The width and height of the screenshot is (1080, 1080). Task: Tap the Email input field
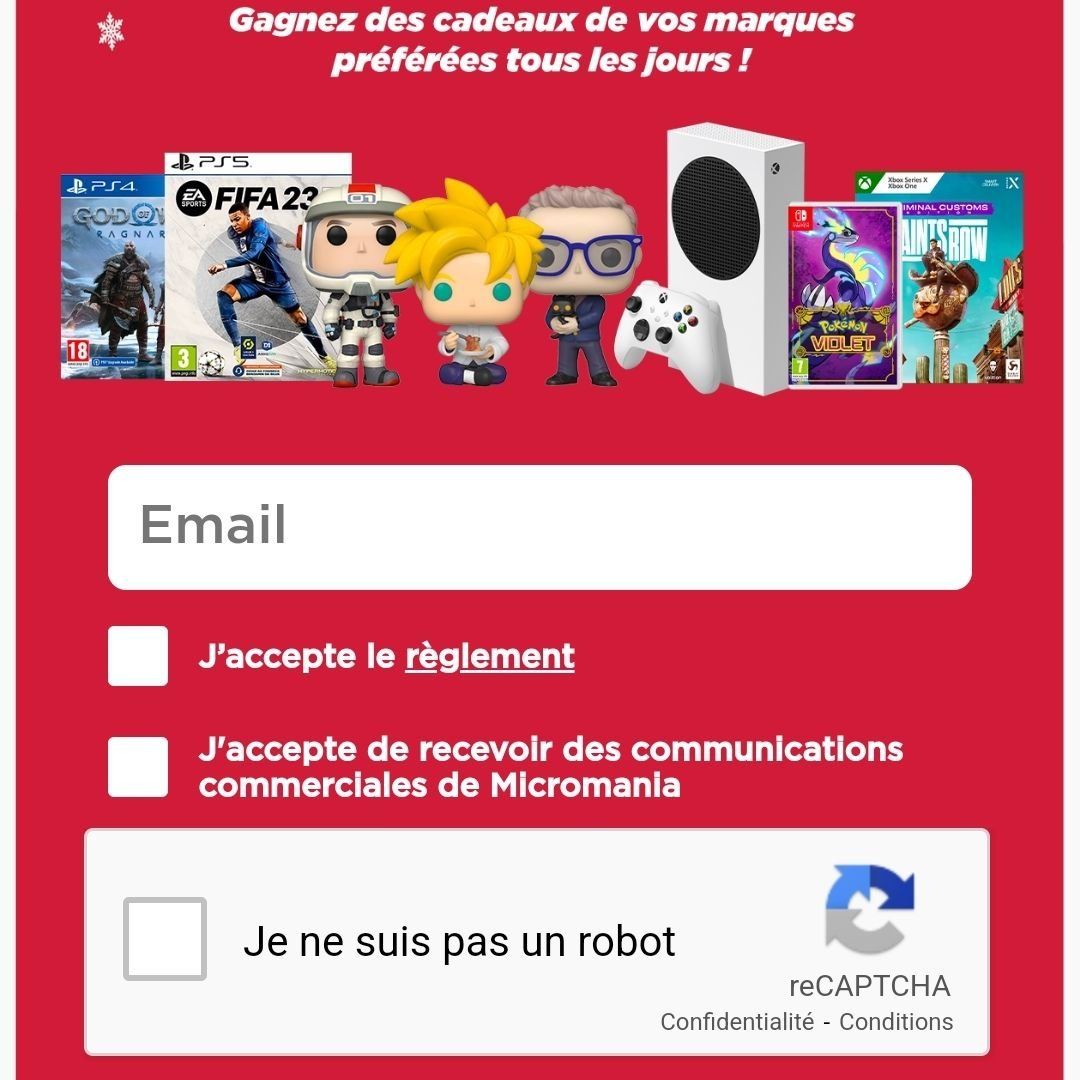point(540,527)
